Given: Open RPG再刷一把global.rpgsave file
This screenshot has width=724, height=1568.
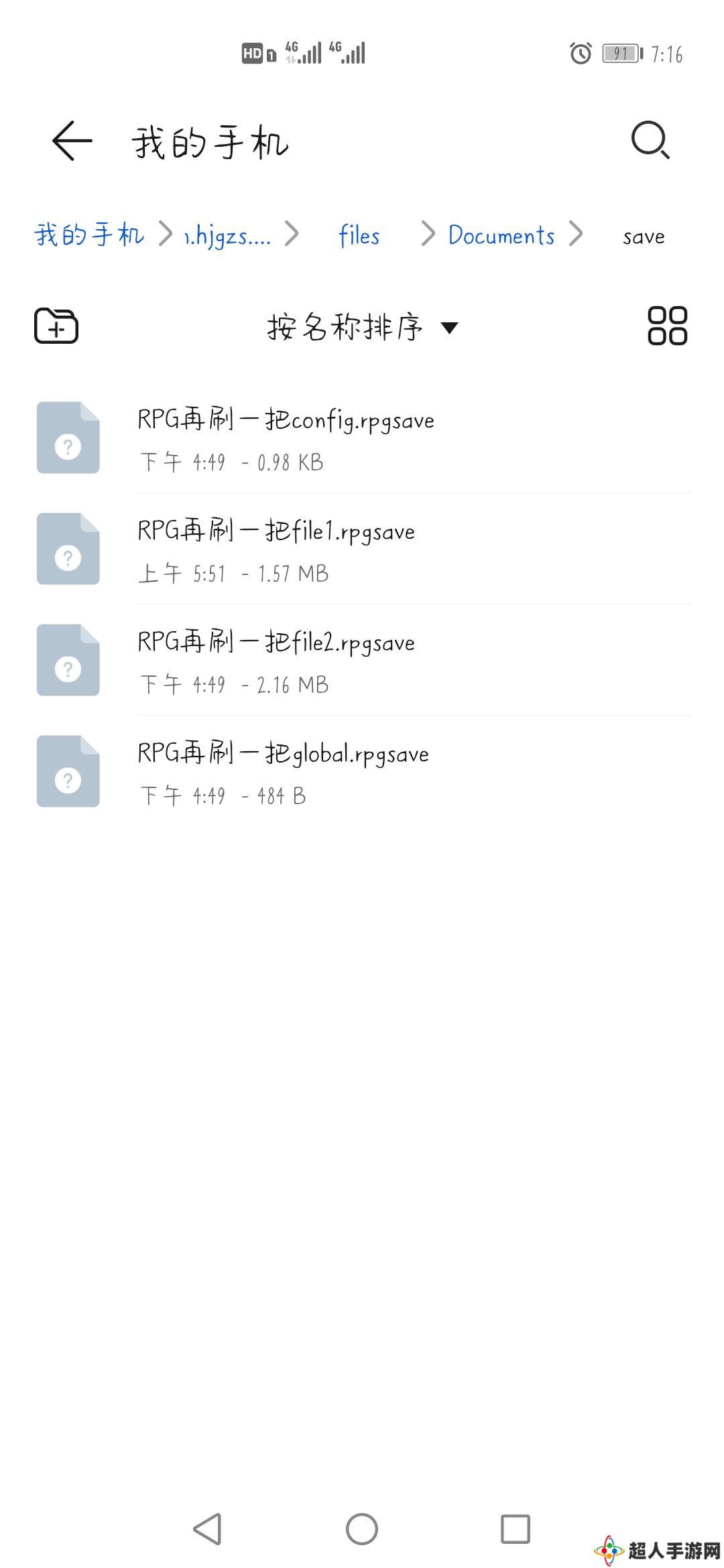Looking at the screenshot, I should (362, 771).
